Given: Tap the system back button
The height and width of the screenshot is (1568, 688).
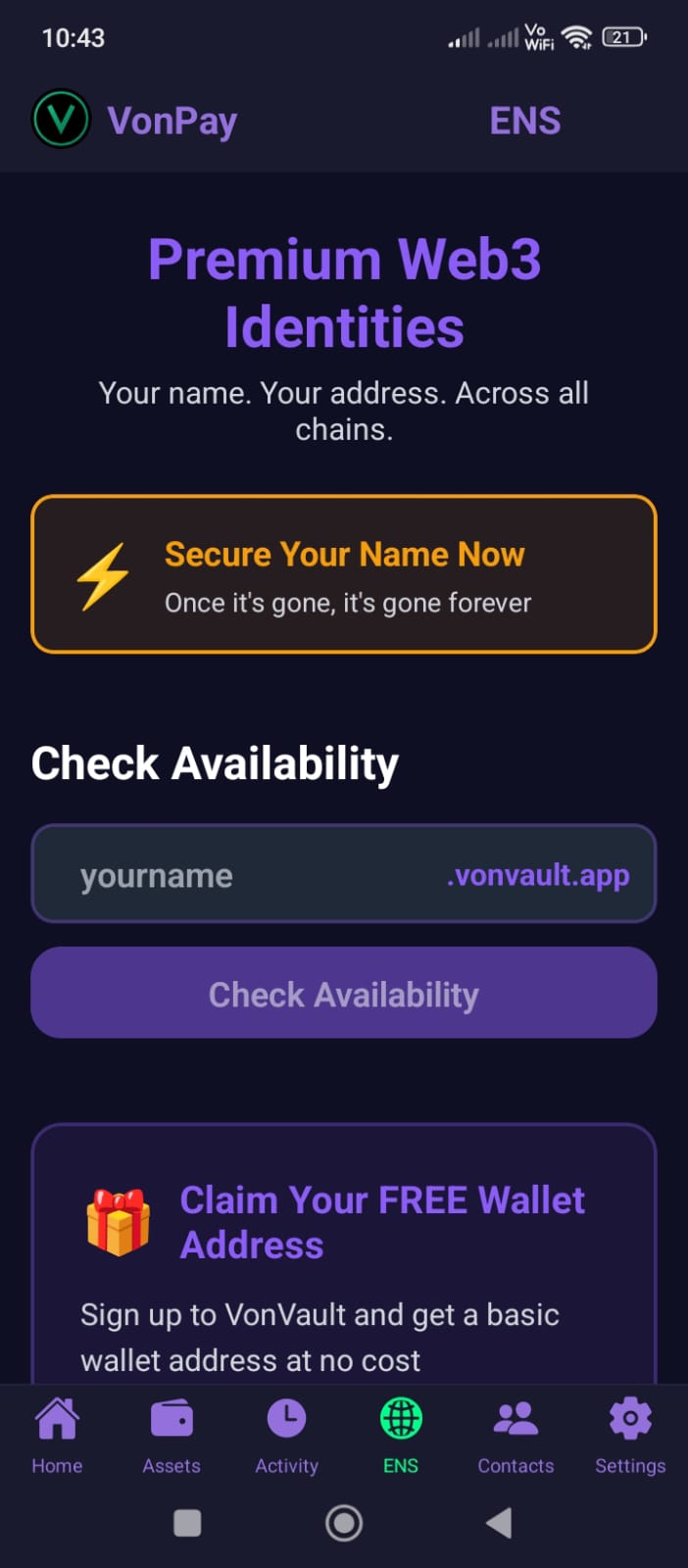Looking at the screenshot, I should click(x=499, y=1523).
